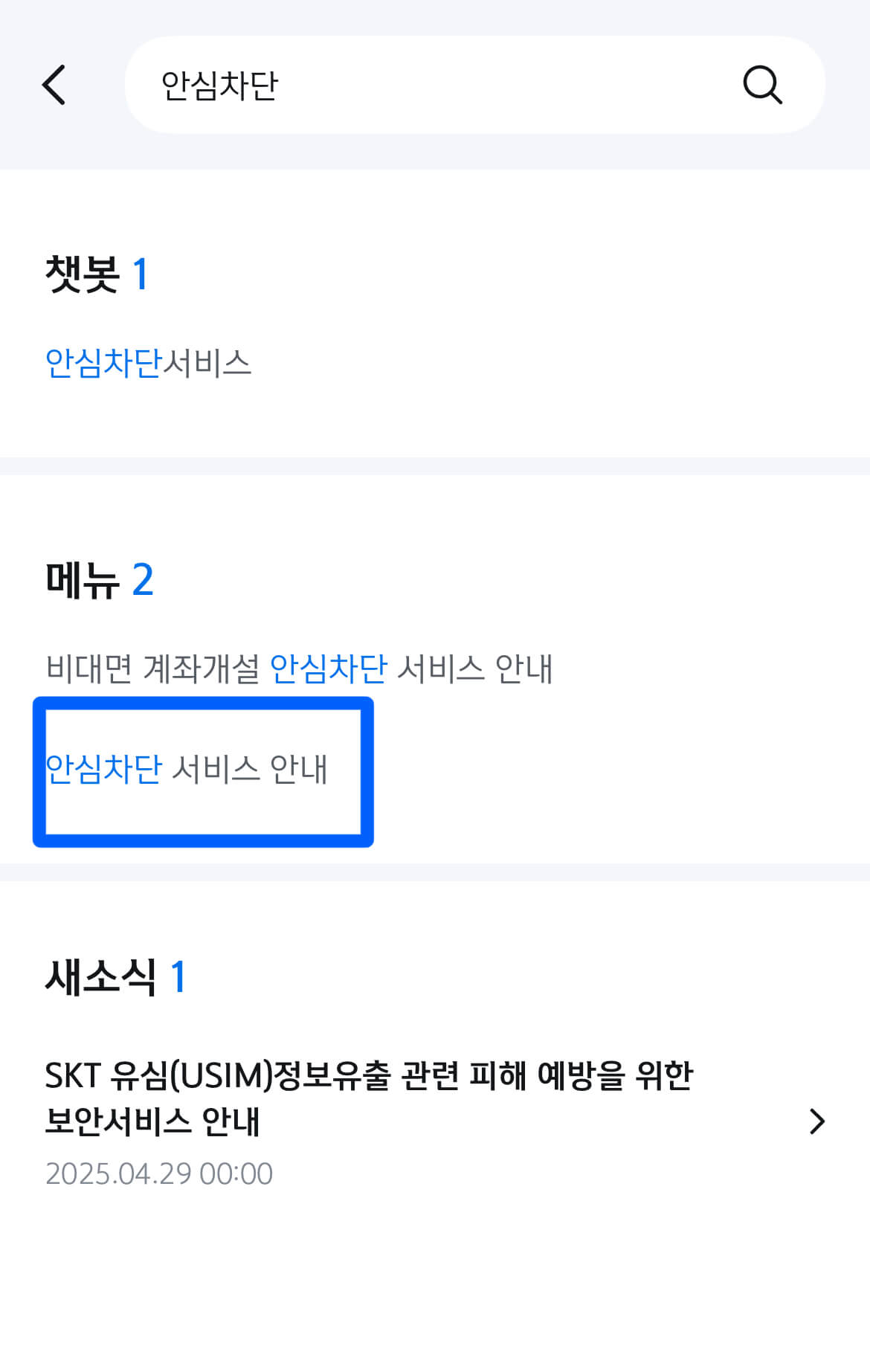Screen dimensions: 870x1372
Task: Tap the 2025.04.29 dated news entry
Action: pos(159,1173)
